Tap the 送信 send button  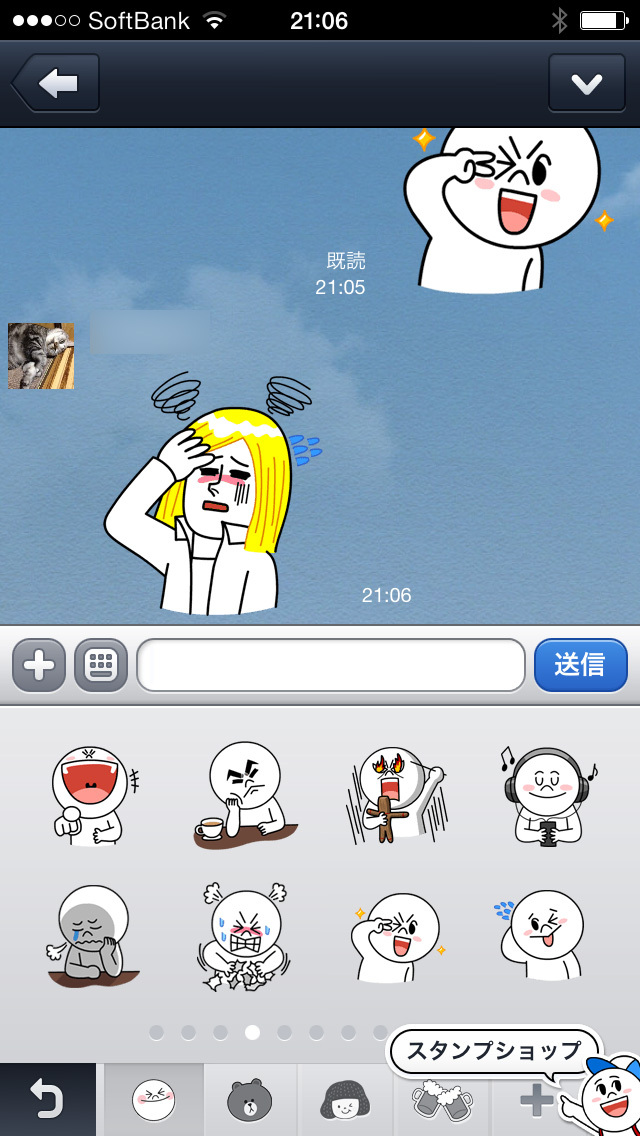[x=580, y=665]
